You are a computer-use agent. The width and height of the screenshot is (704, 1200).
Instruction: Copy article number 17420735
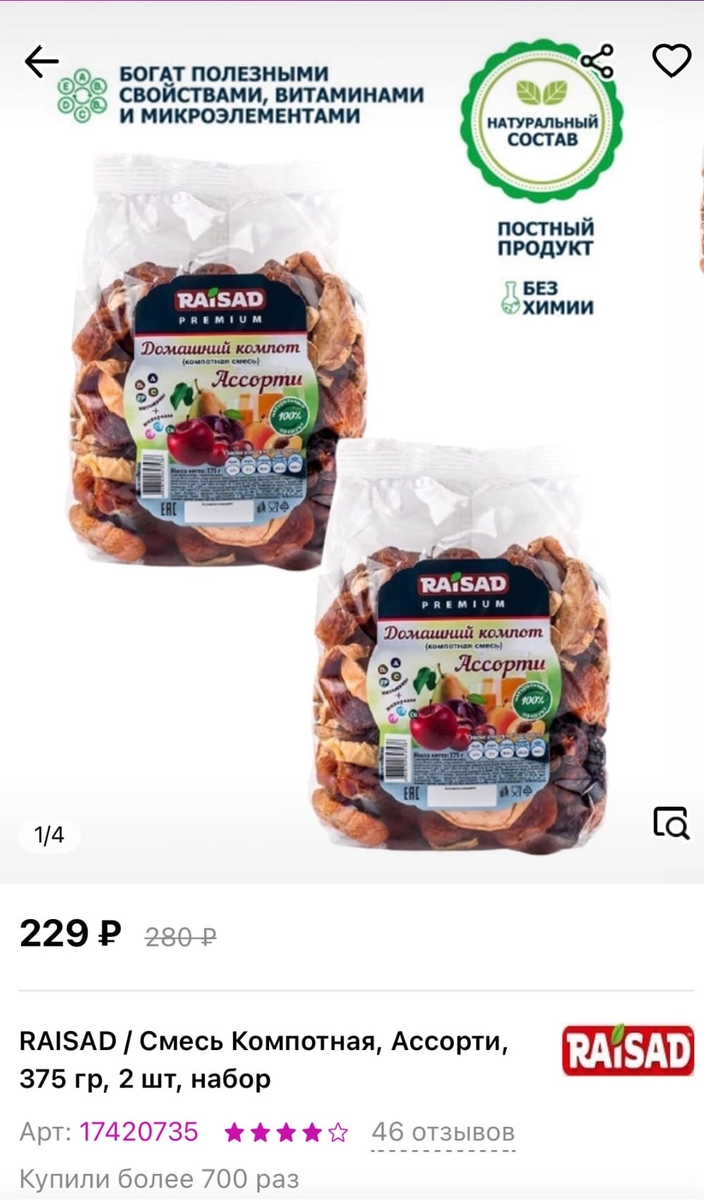(x=138, y=1133)
